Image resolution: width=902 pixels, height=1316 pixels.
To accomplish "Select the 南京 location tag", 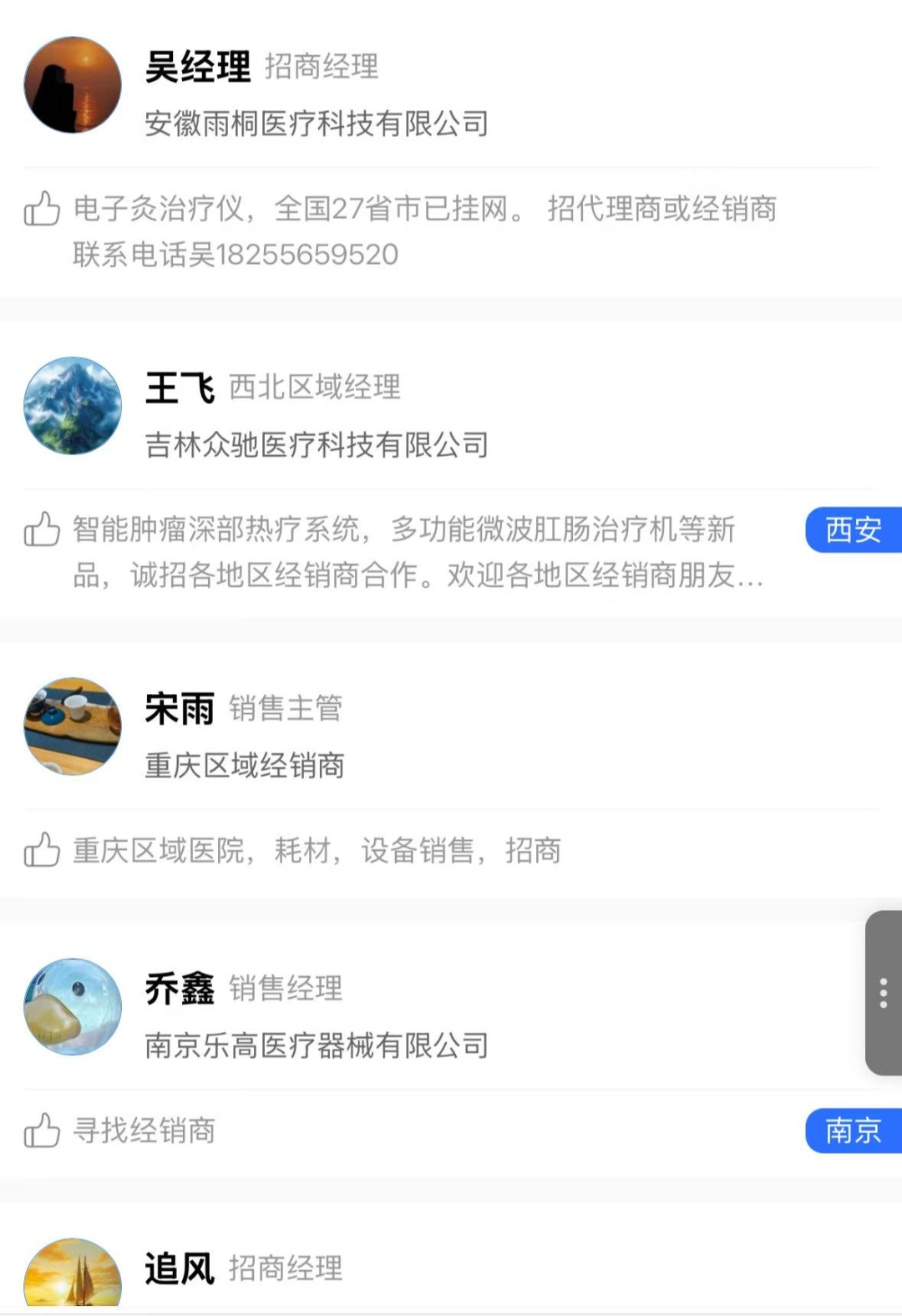I will pyautogui.click(x=853, y=1131).
